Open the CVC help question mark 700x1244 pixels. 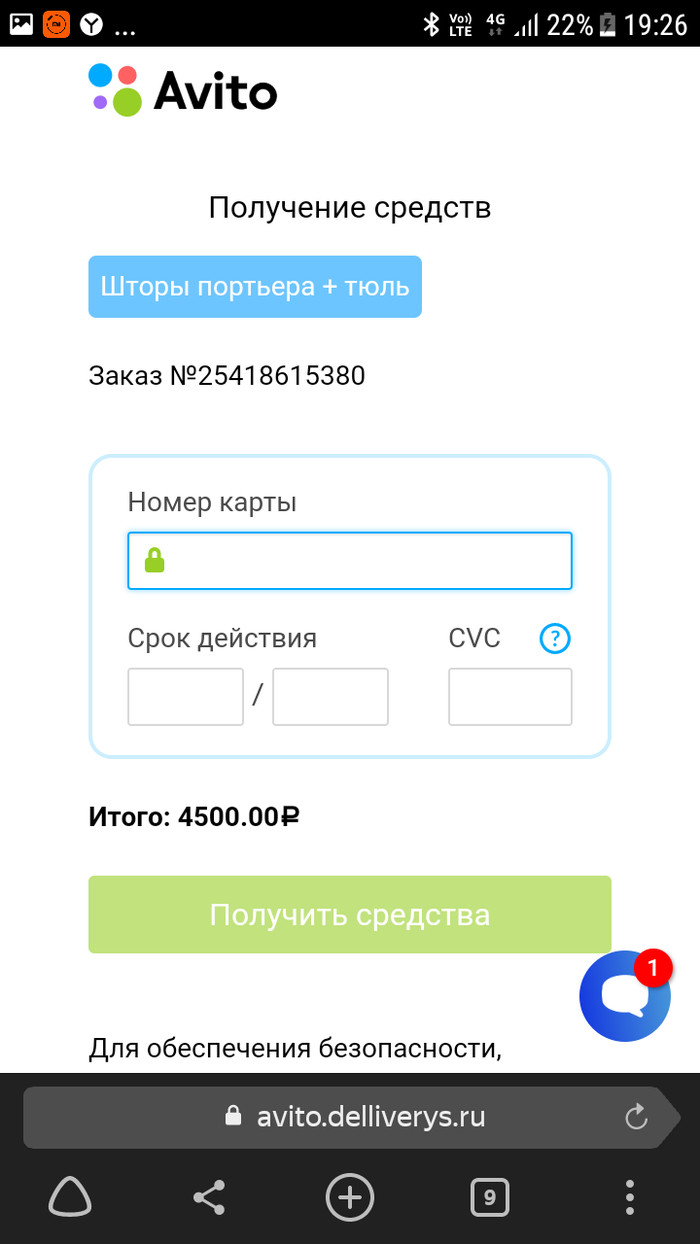[554, 638]
